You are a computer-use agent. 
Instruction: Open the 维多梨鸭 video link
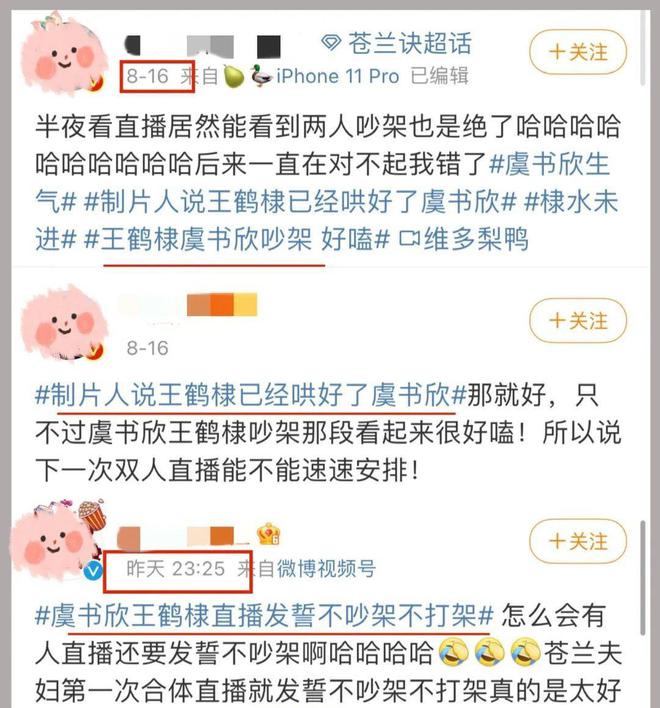point(460,240)
